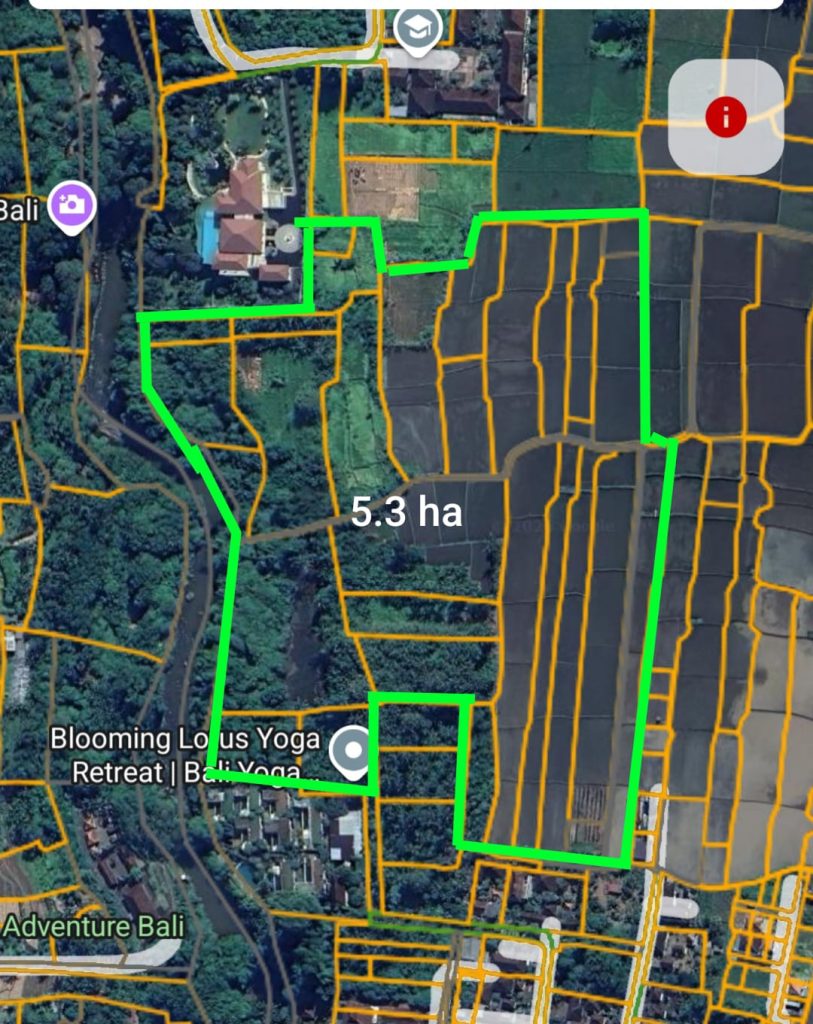
Task: Open the purple camera photo-spot marker
Action: point(74,206)
